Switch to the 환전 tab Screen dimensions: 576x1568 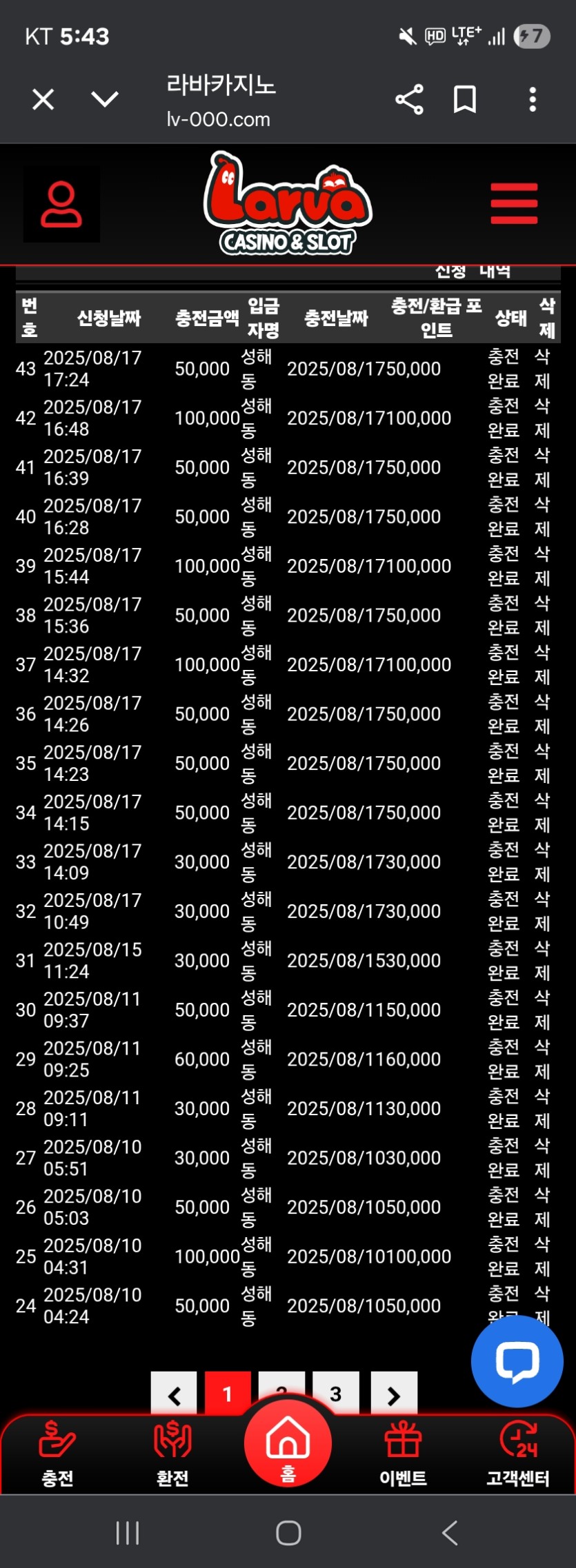pyautogui.click(x=172, y=1453)
